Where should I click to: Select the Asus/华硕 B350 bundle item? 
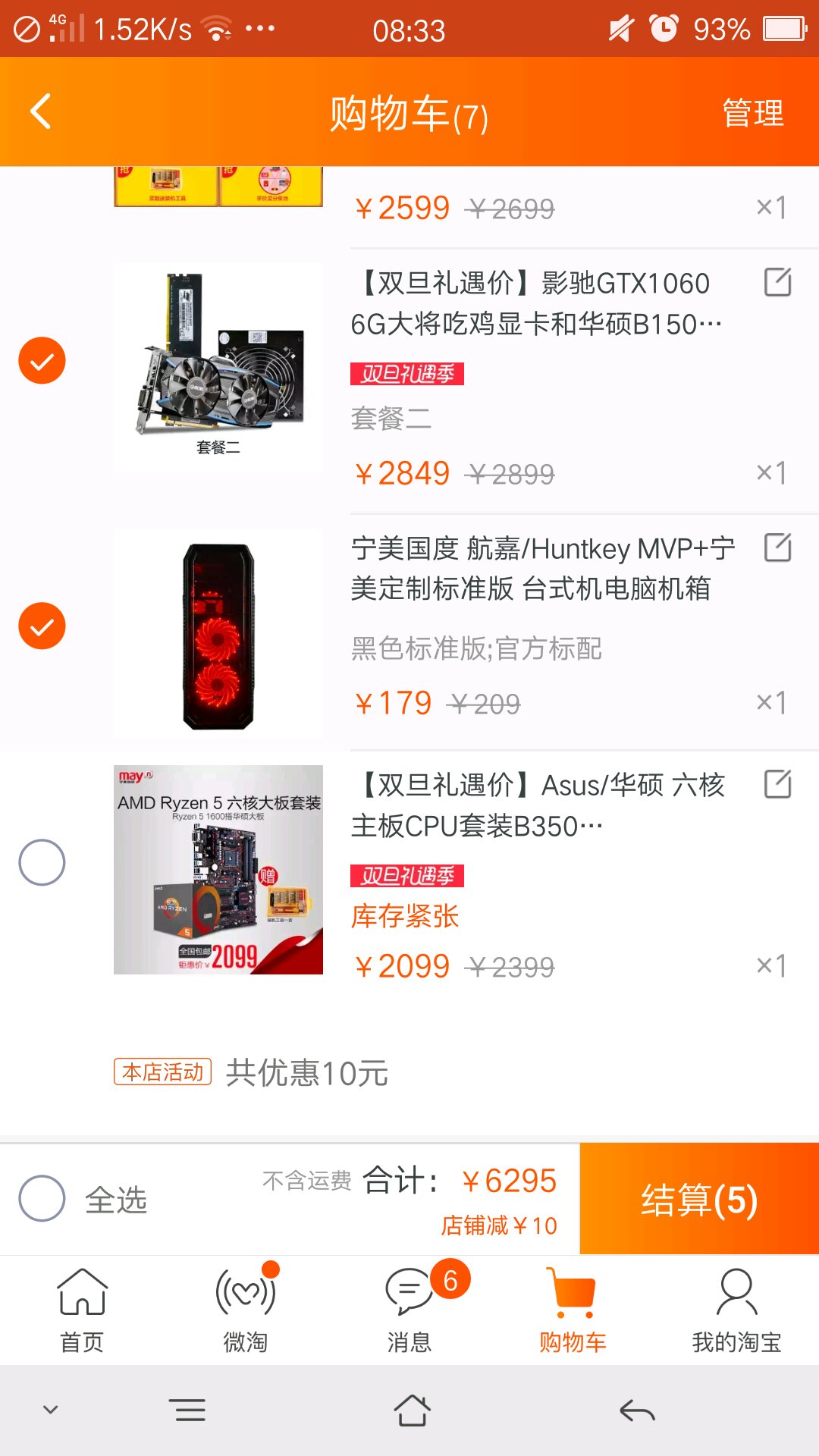click(42, 862)
